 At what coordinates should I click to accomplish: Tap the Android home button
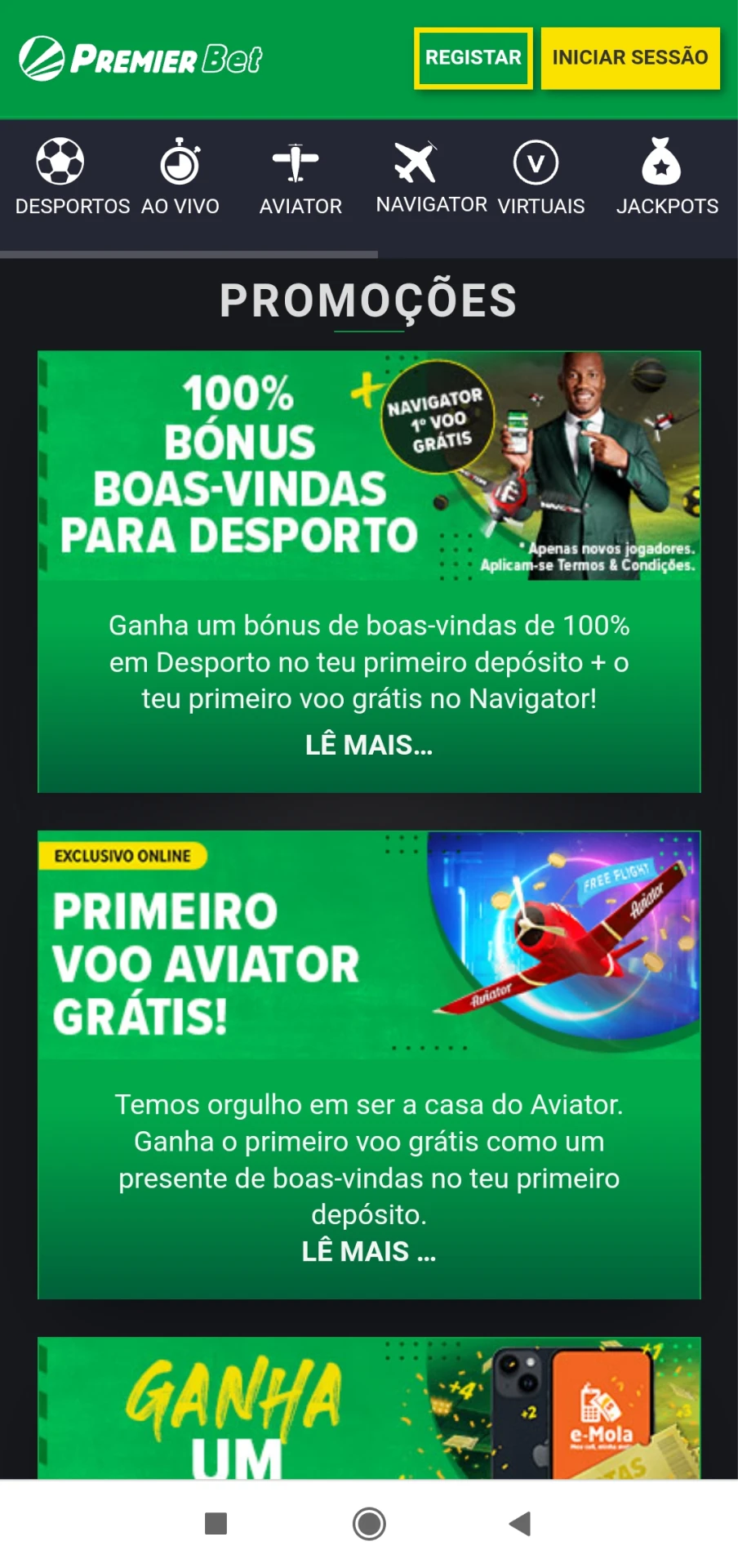(368, 1524)
